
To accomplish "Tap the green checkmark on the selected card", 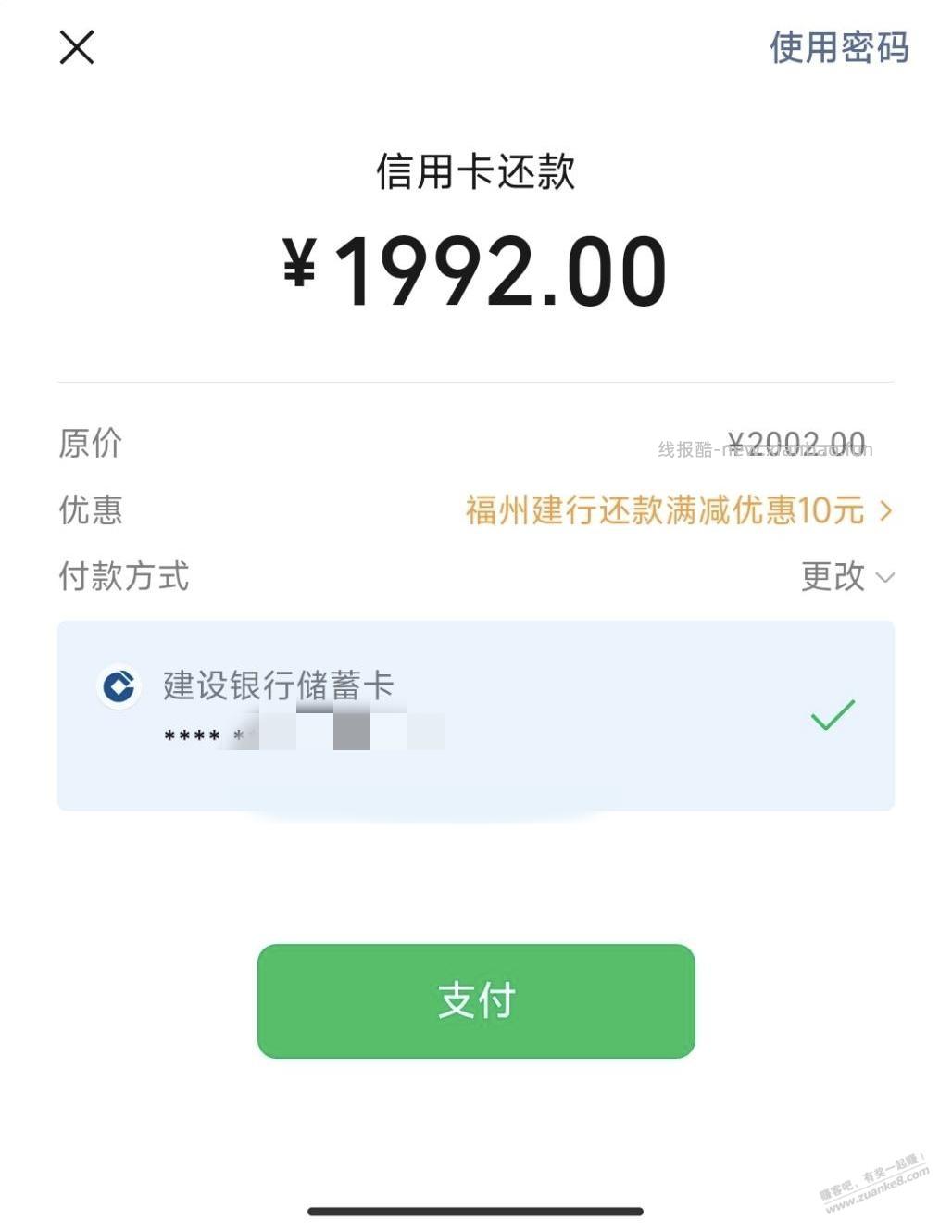I will click(833, 715).
